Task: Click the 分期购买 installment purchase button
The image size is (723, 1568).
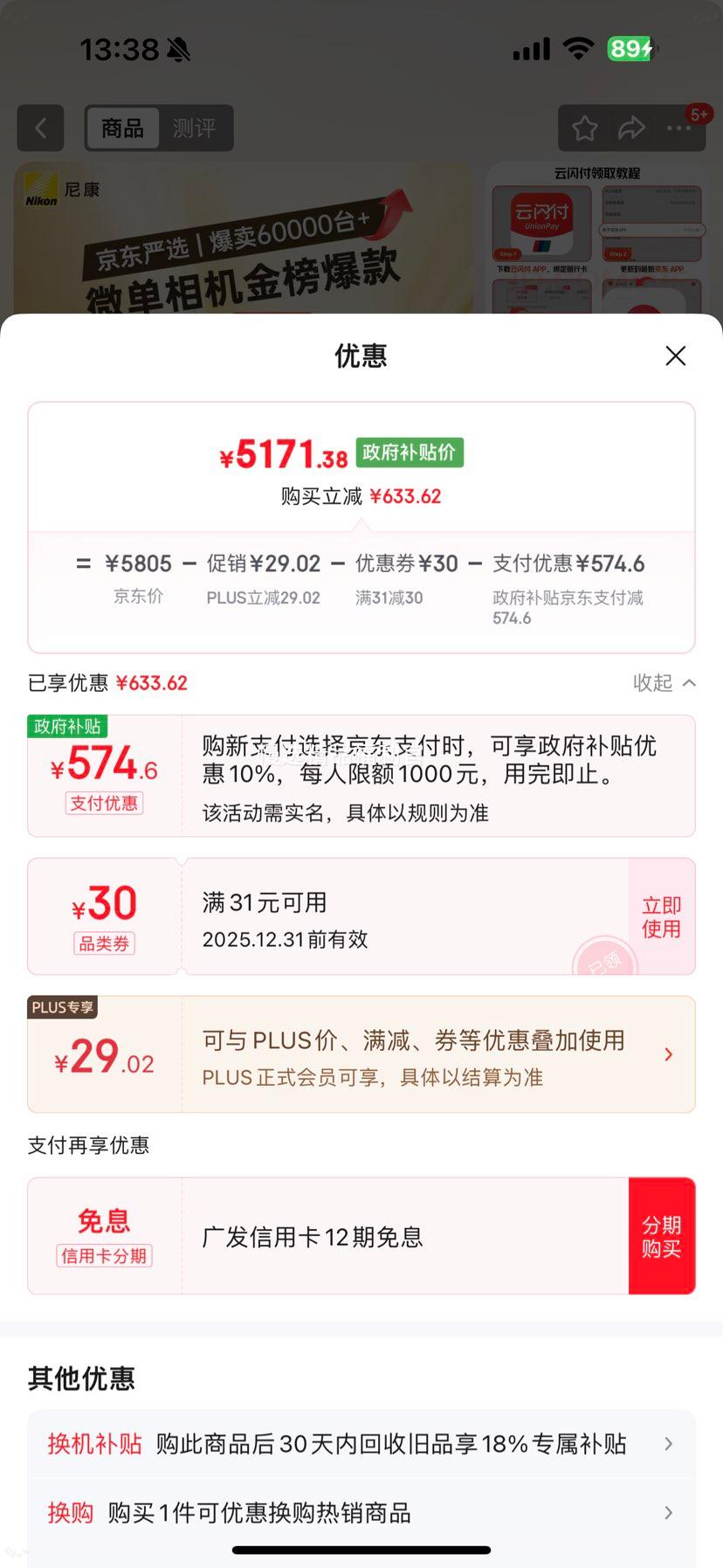Action: click(662, 1235)
